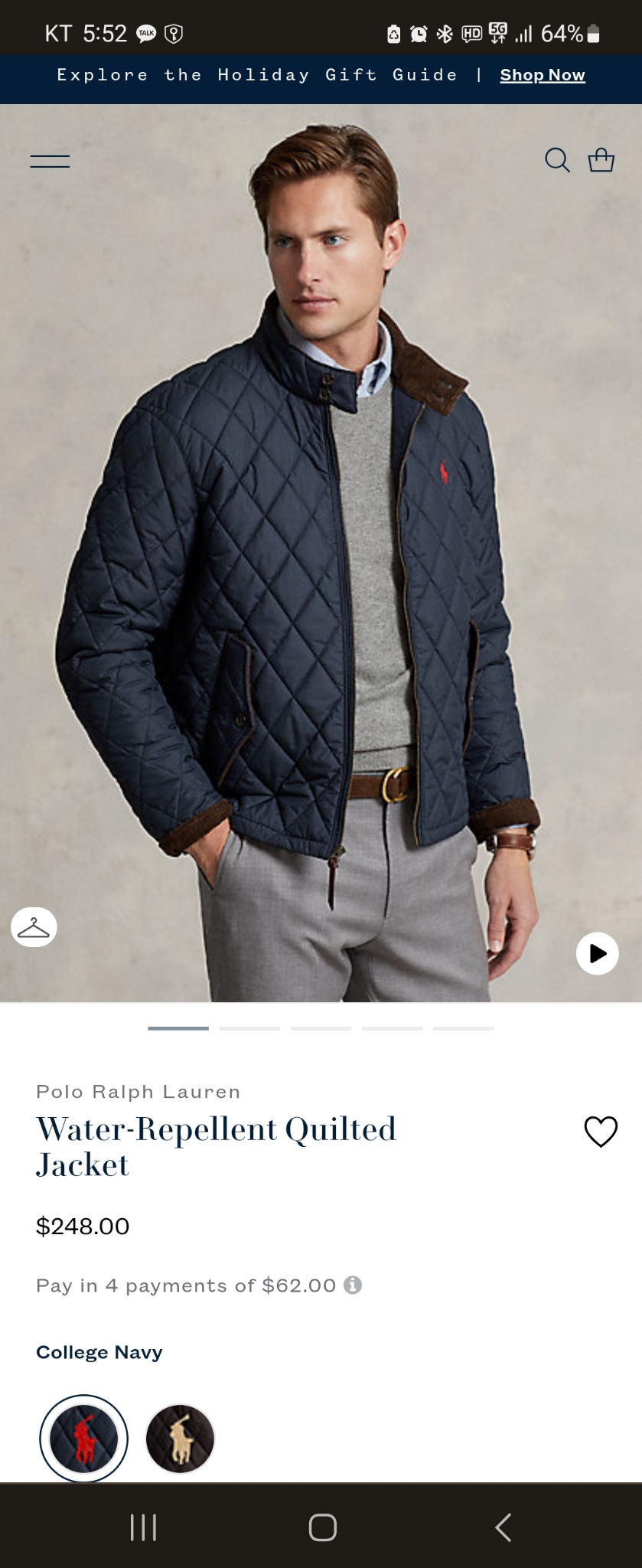Screen dimensions: 642x1568
Task: Add jacket to wishlist with heart
Action: click(x=600, y=1132)
